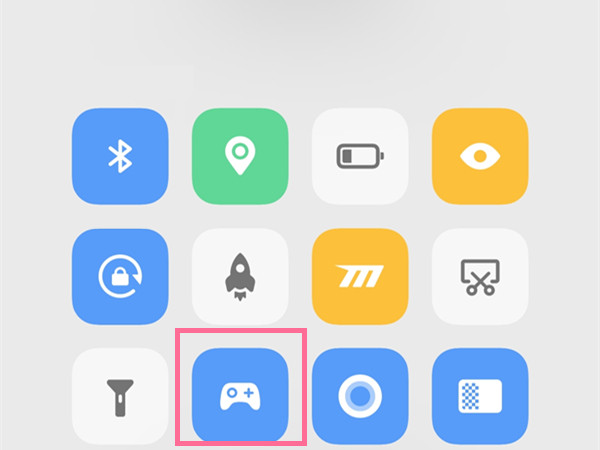
Task: Enable battery saver tile
Action: (360, 156)
